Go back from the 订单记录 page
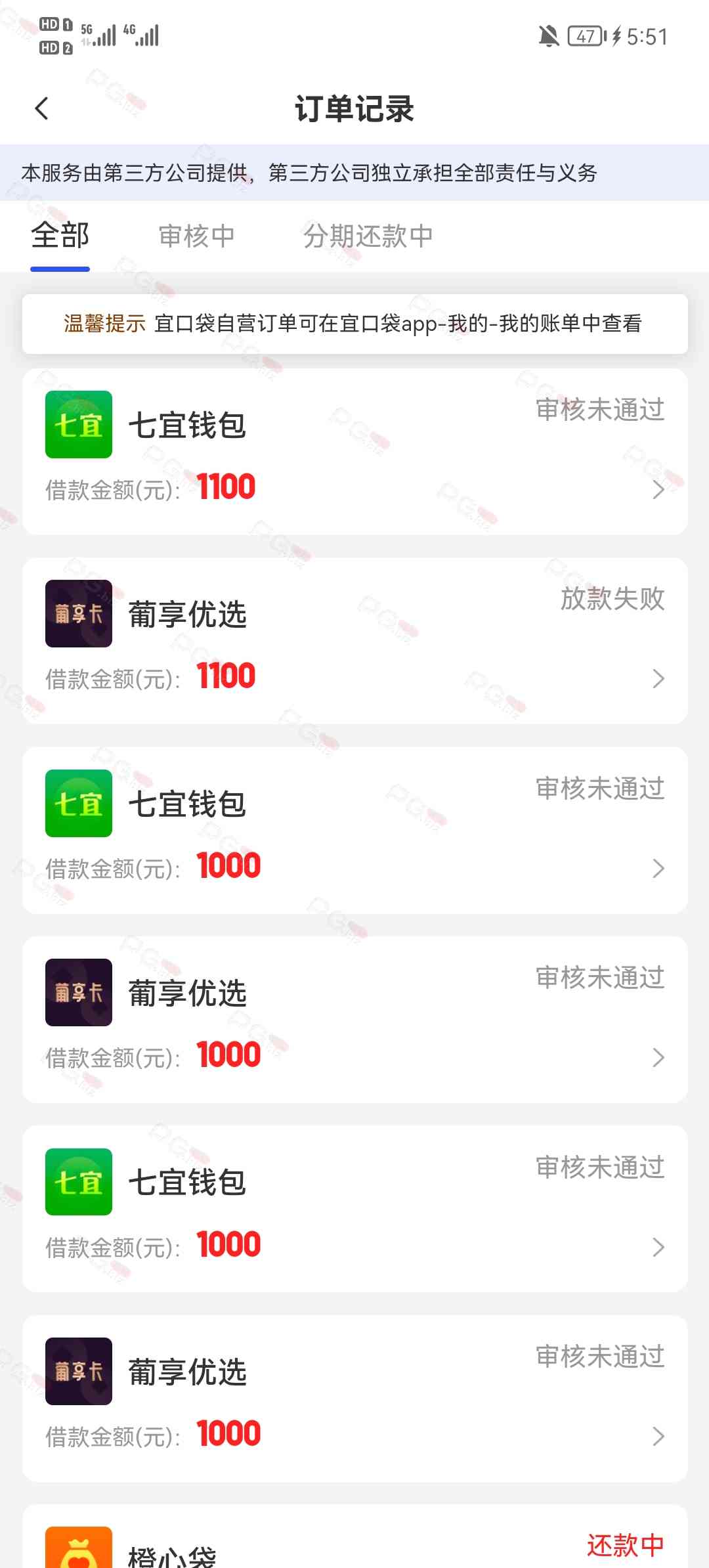Viewport: 709px width, 1568px height. pos(42,108)
